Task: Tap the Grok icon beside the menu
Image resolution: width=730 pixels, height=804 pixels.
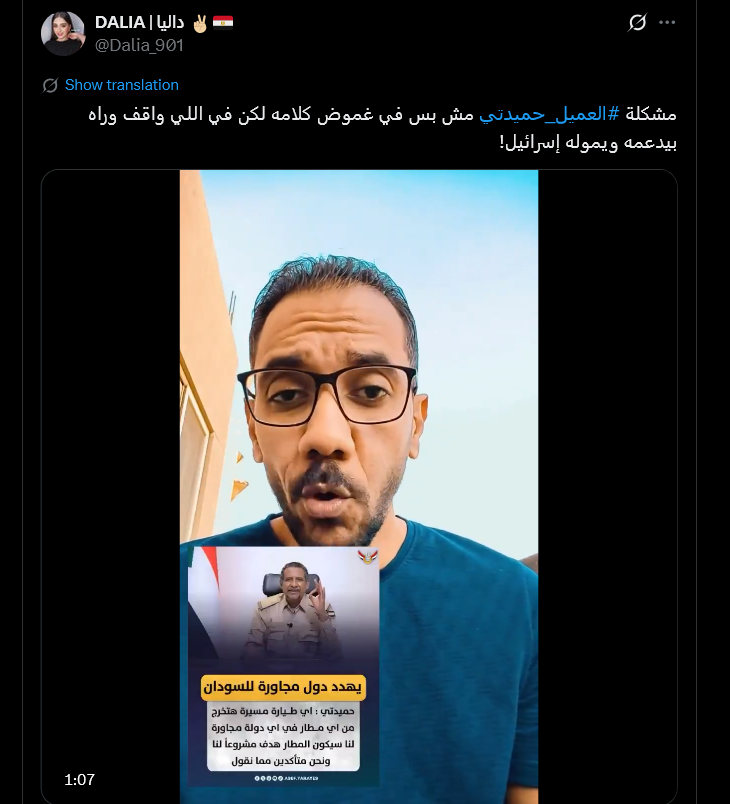Action: pos(637,22)
